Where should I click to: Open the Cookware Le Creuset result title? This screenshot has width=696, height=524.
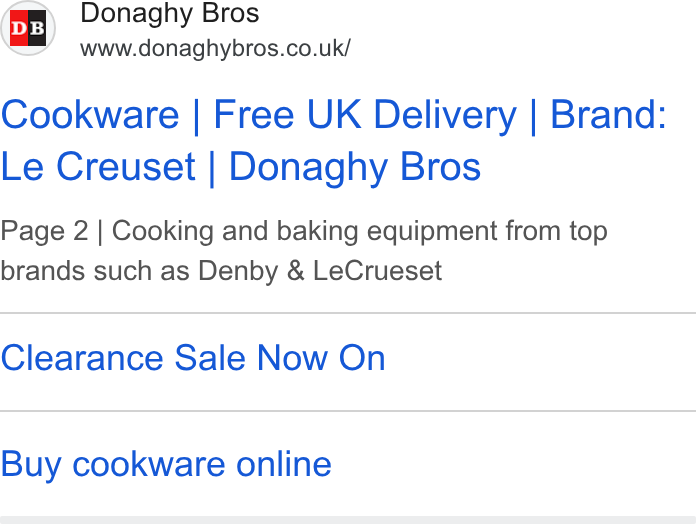[333, 141]
